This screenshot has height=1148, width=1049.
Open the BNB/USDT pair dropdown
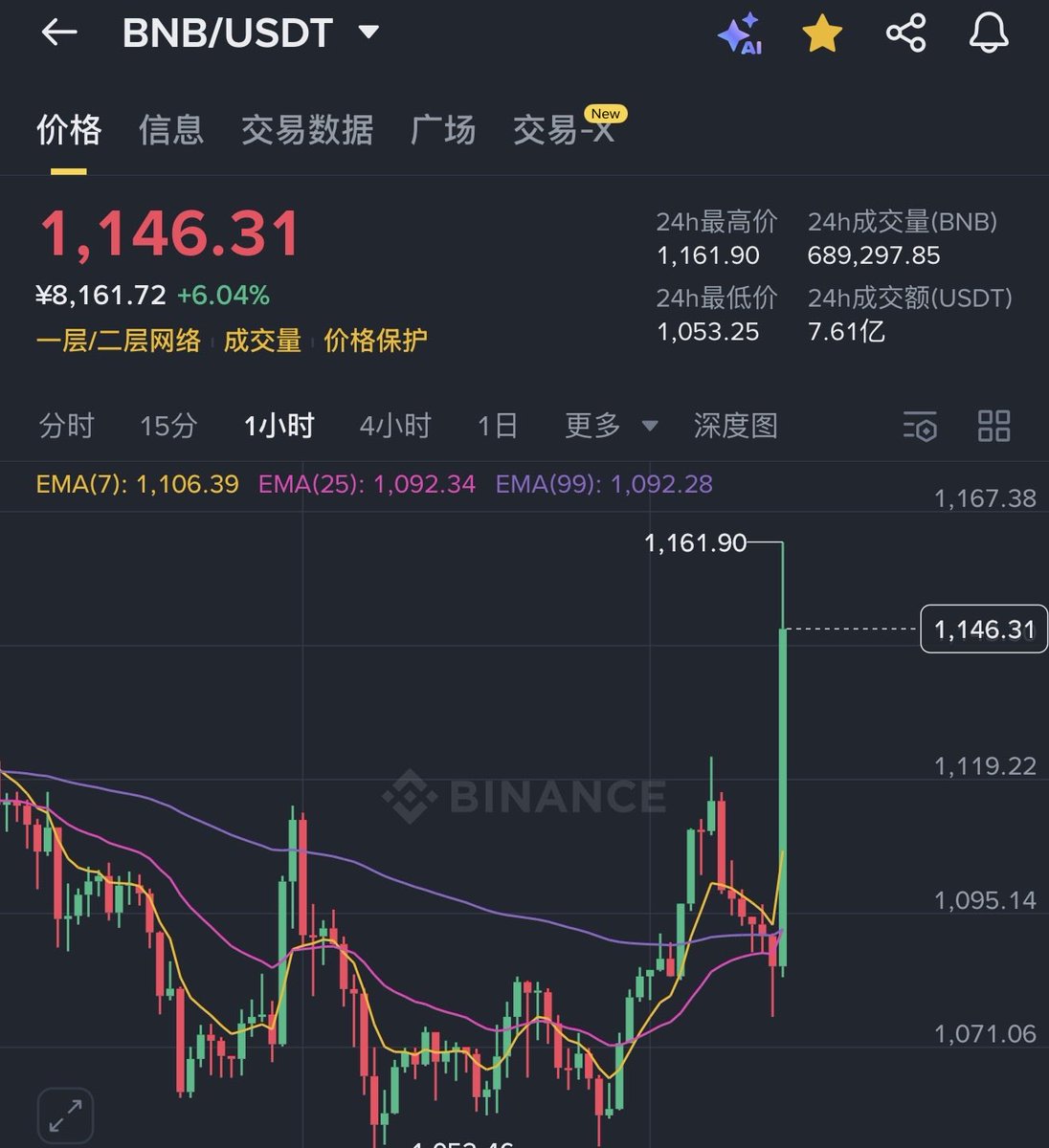[368, 33]
